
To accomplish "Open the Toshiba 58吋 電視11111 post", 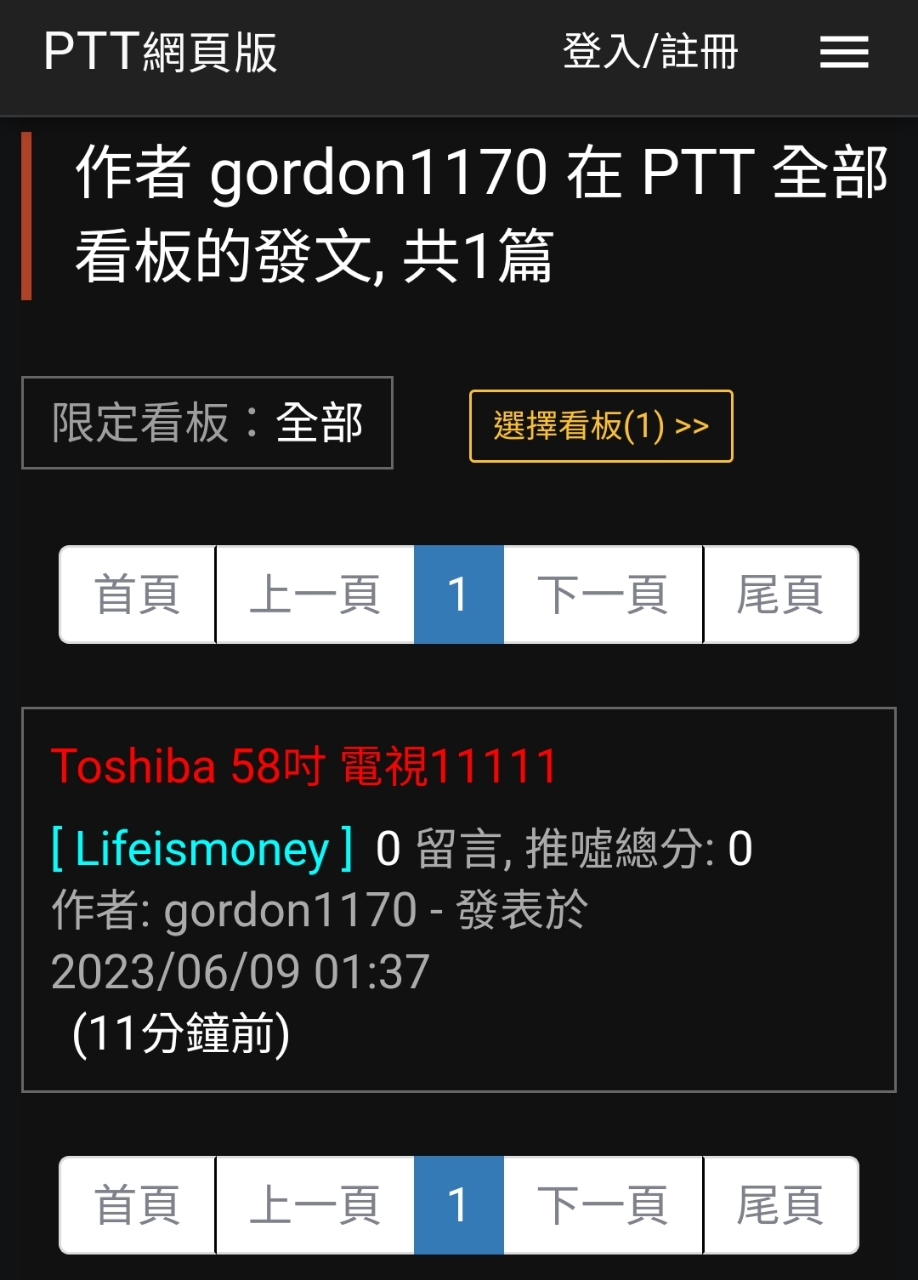I will click(x=303, y=768).
